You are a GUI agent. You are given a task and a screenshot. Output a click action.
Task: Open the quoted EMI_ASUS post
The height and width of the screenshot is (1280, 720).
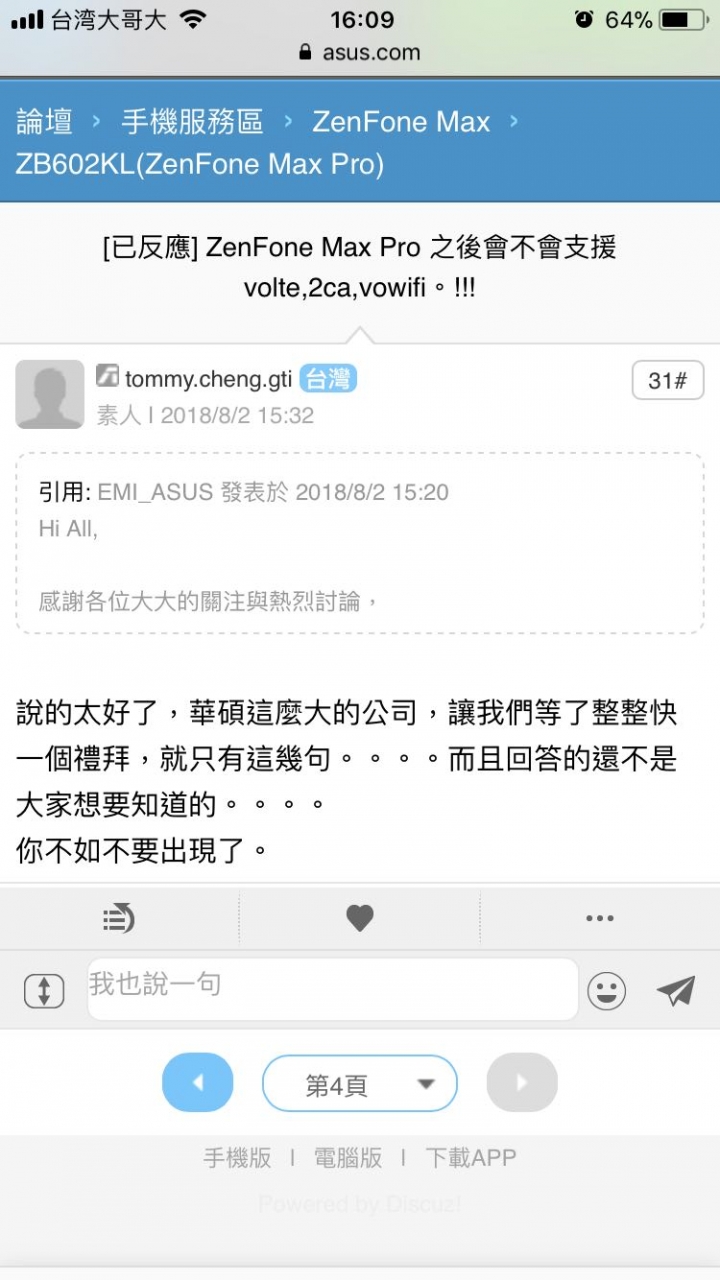pyautogui.click(x=360, y=543)
